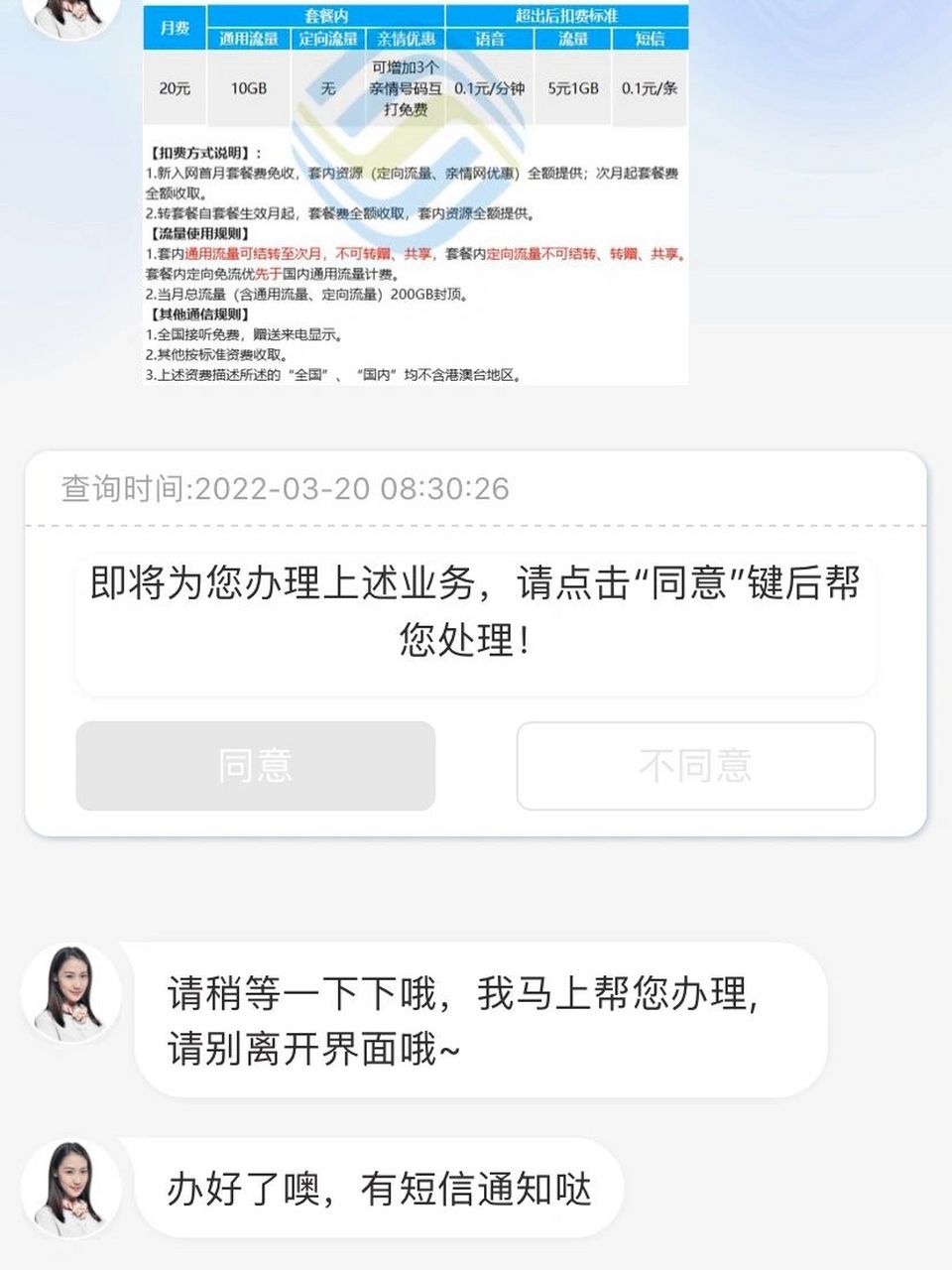Viewport: 952px width, 1270px height.
Task: Click the '无' cell under 定向流量
Action: [x=330, y=88]
